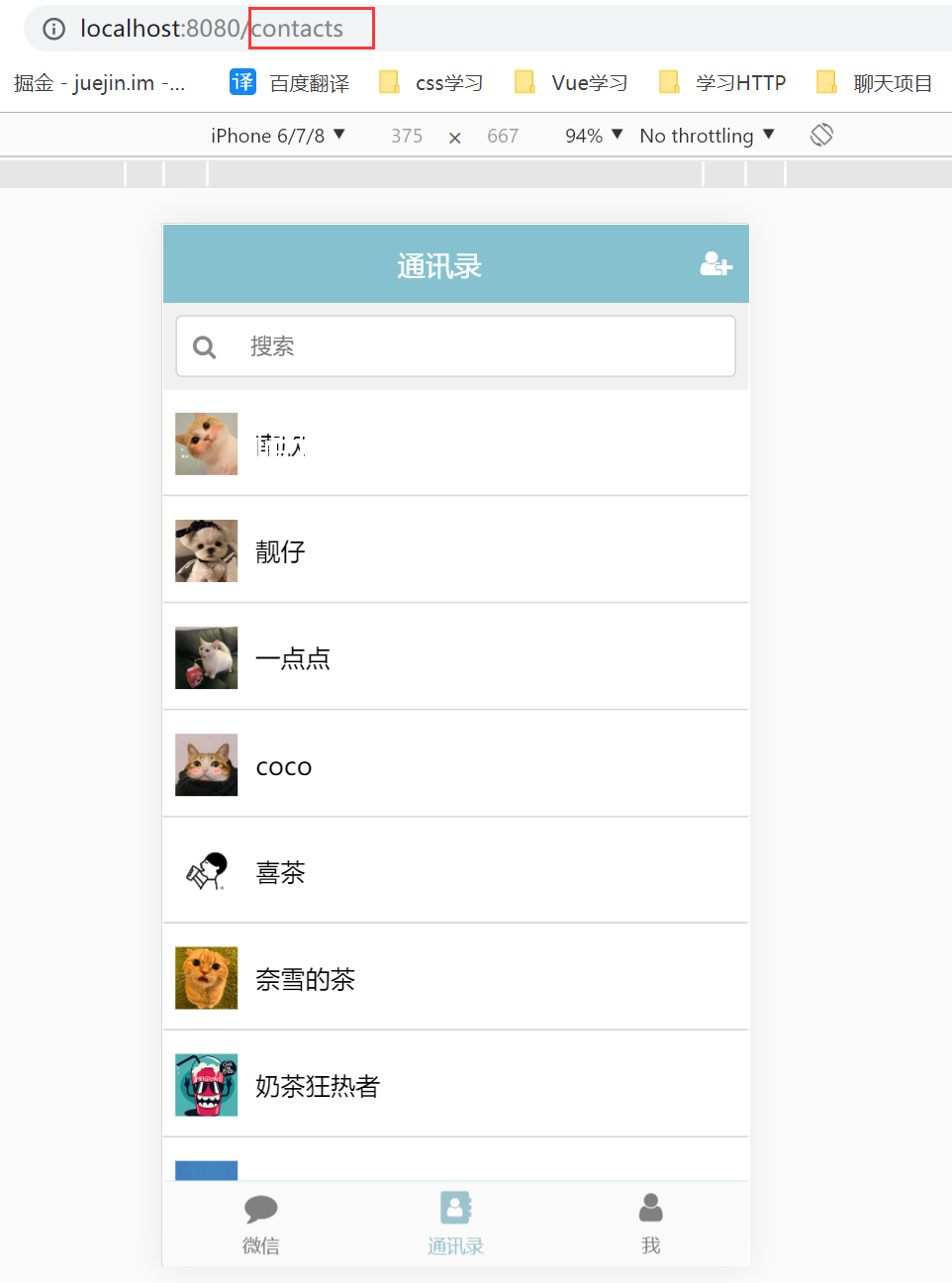Open the first contact with blushing cat avatar
The image size is (952, 1283).
[455, 444]
